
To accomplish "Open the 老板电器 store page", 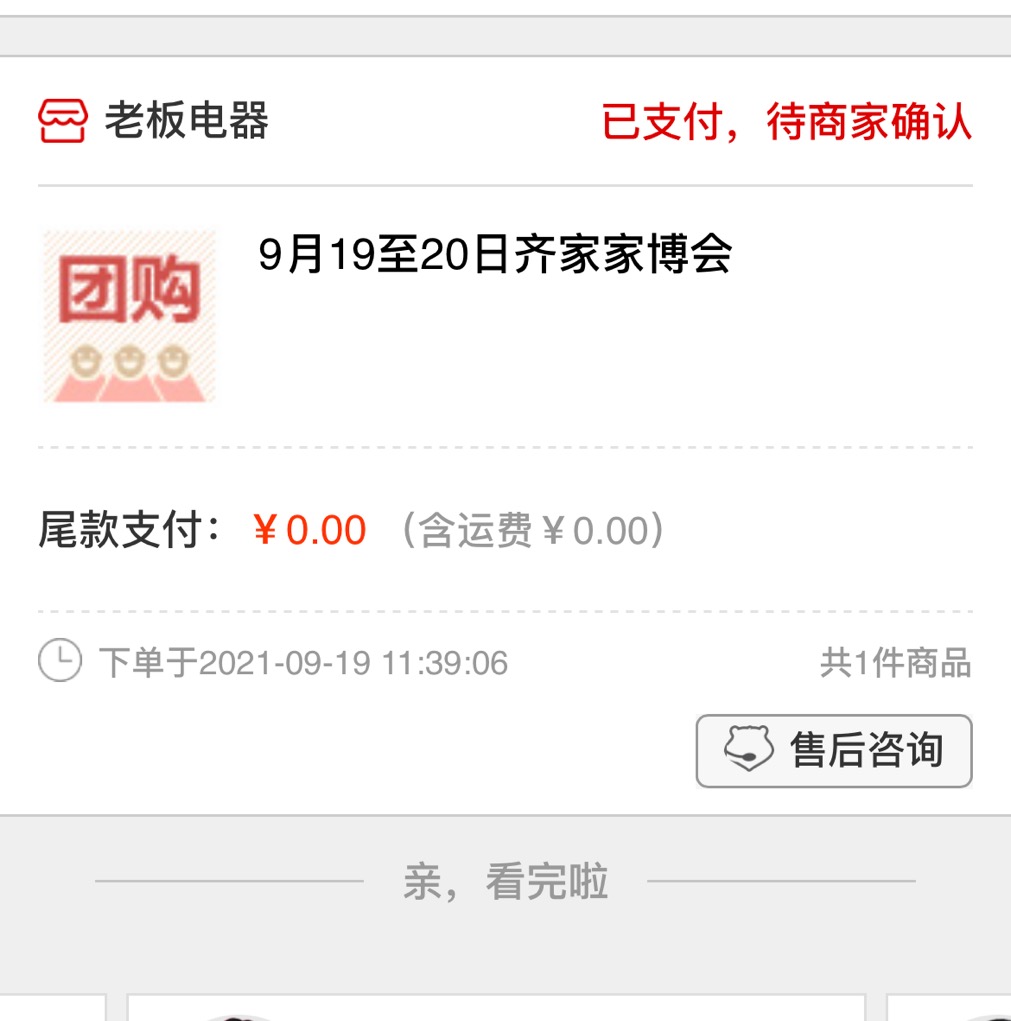I will coord(186,121).
